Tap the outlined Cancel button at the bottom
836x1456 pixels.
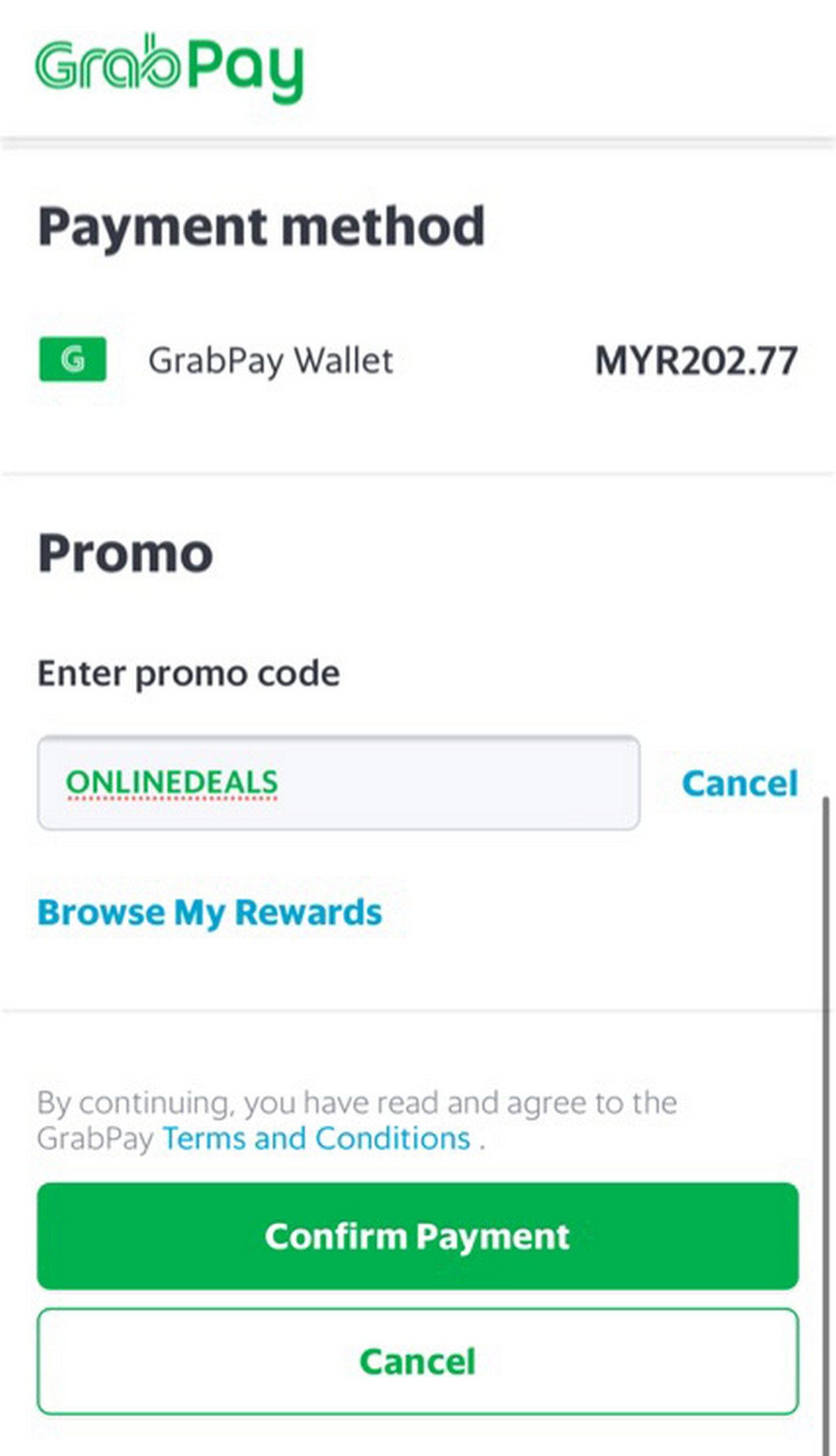pos(417,1361)
